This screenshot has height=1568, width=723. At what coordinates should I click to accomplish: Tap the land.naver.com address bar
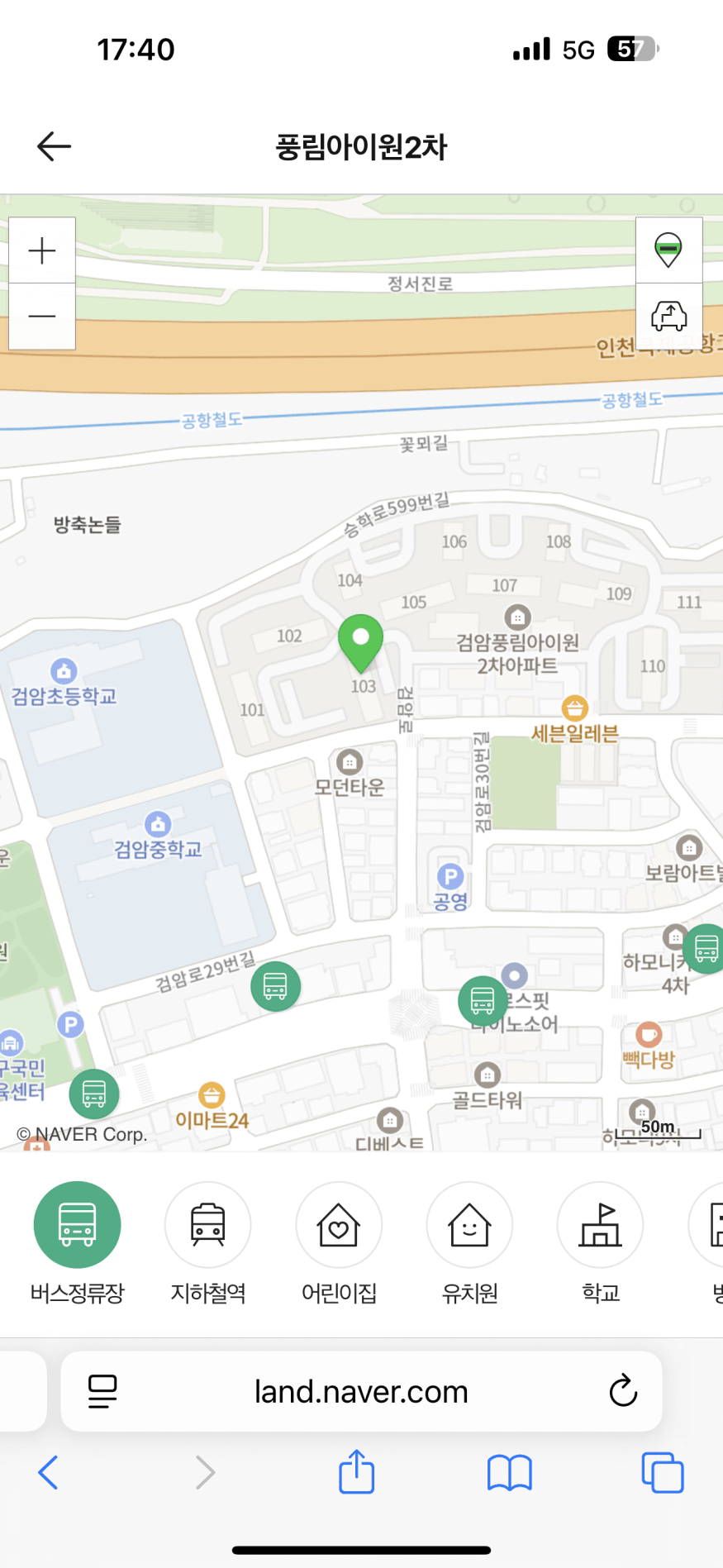click(x=361, y=1391)
